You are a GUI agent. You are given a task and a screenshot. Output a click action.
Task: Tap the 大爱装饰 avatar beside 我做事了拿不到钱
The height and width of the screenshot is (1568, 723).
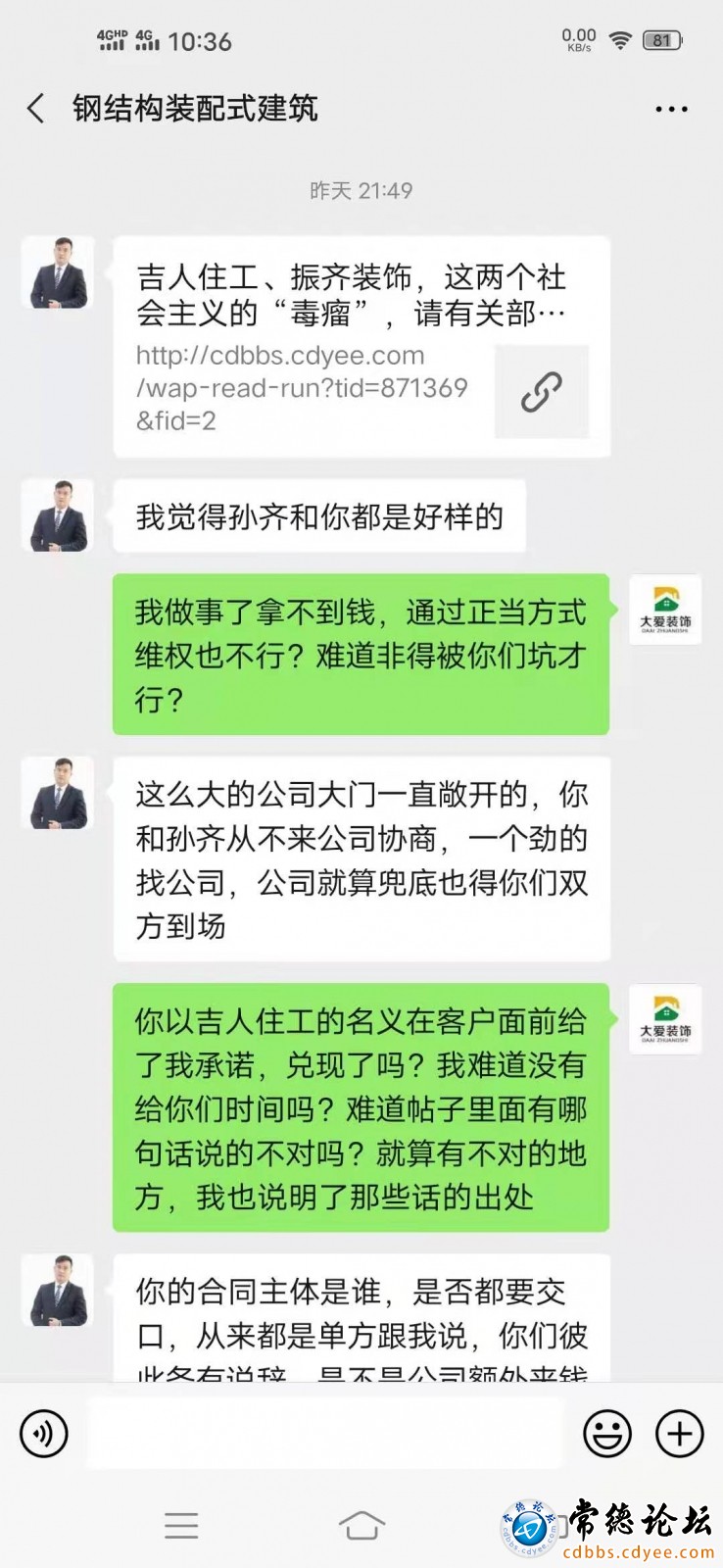pyautogui.click(x=665, y=611)
